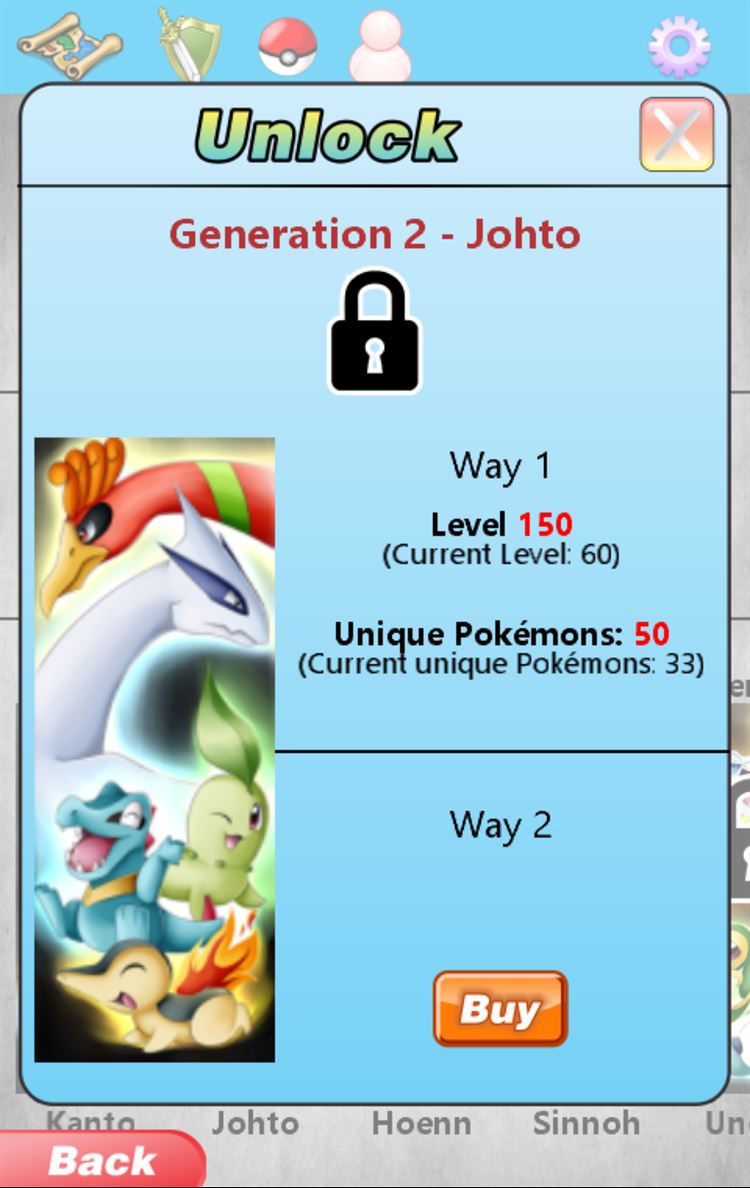Go back with the Back button
The width and height of the screenshot is (750, 1188).
pyautogui.click(x=100, y=1160)
